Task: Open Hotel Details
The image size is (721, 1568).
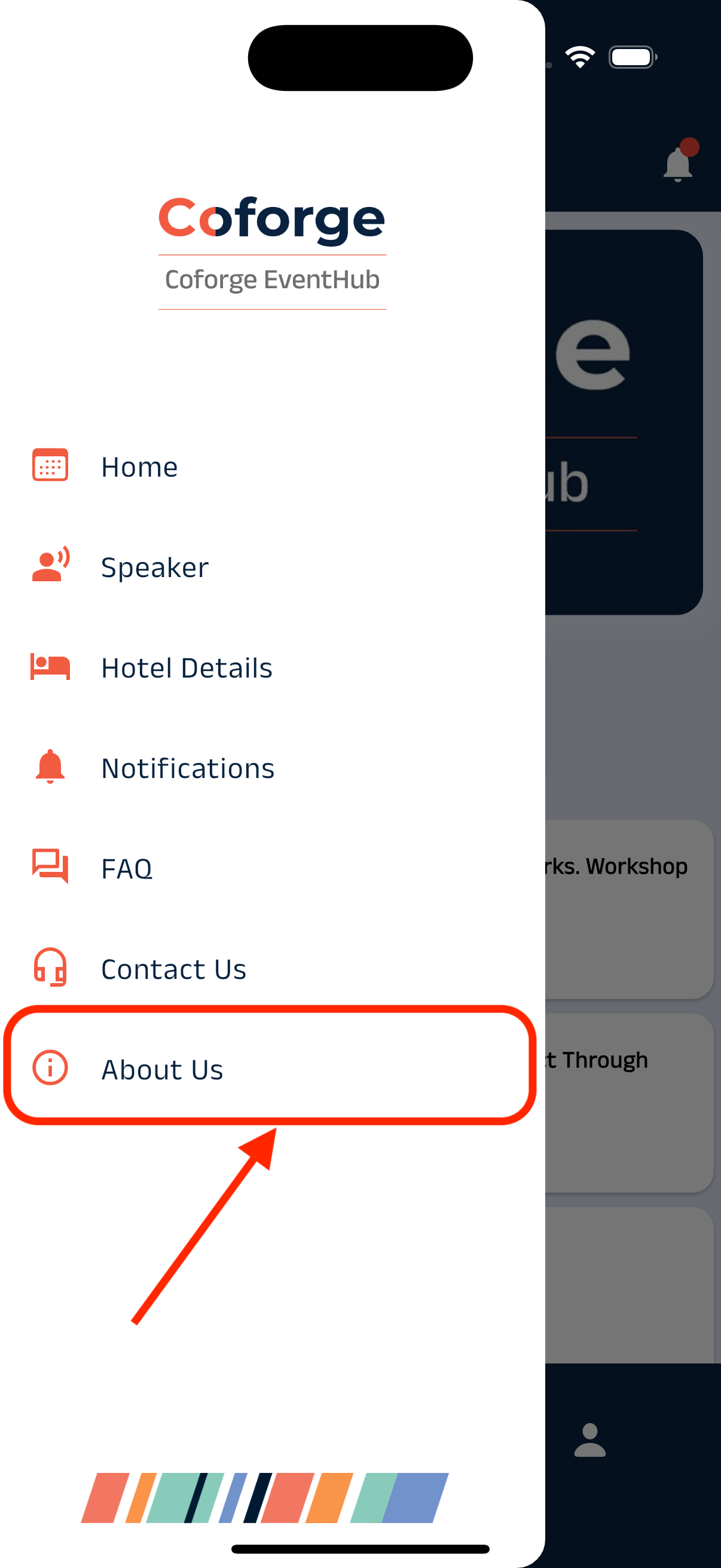Action: coord(186,669)
